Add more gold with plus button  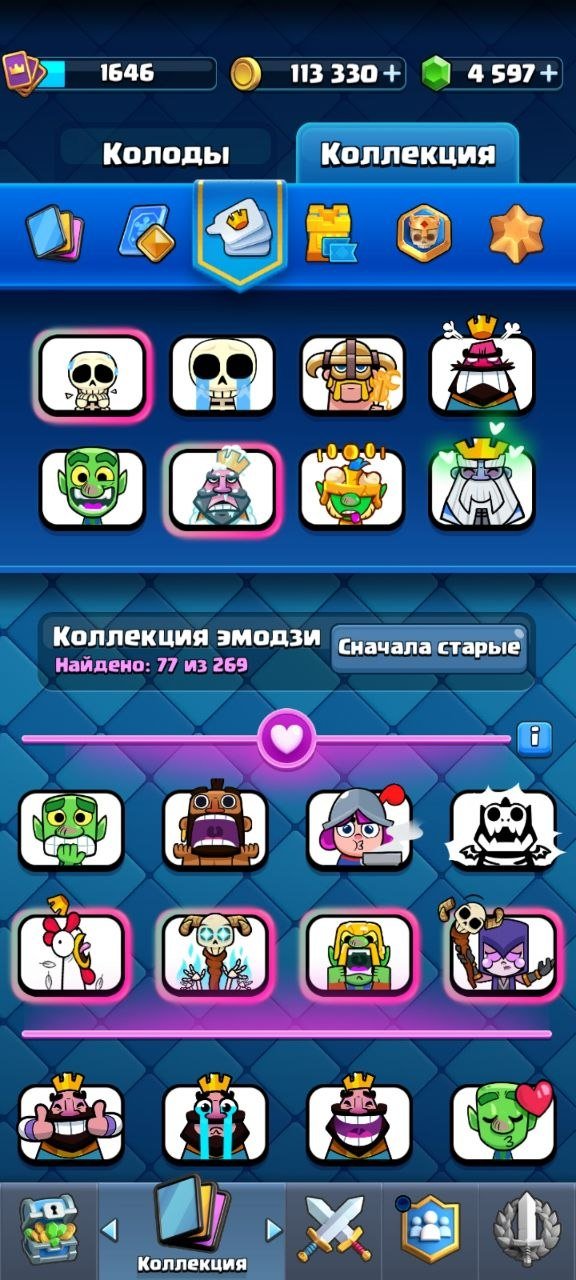(394, 73)
